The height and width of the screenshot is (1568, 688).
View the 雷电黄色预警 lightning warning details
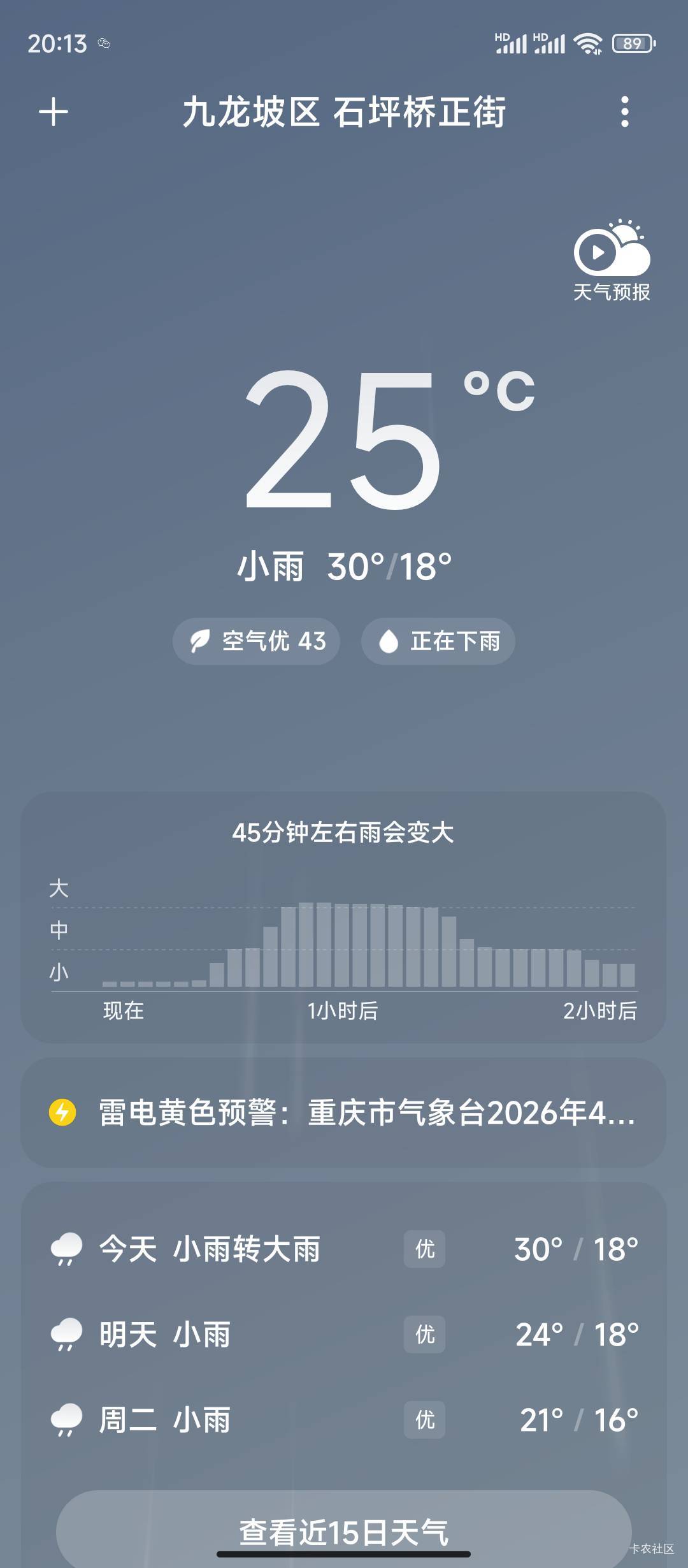(343, 1113)
